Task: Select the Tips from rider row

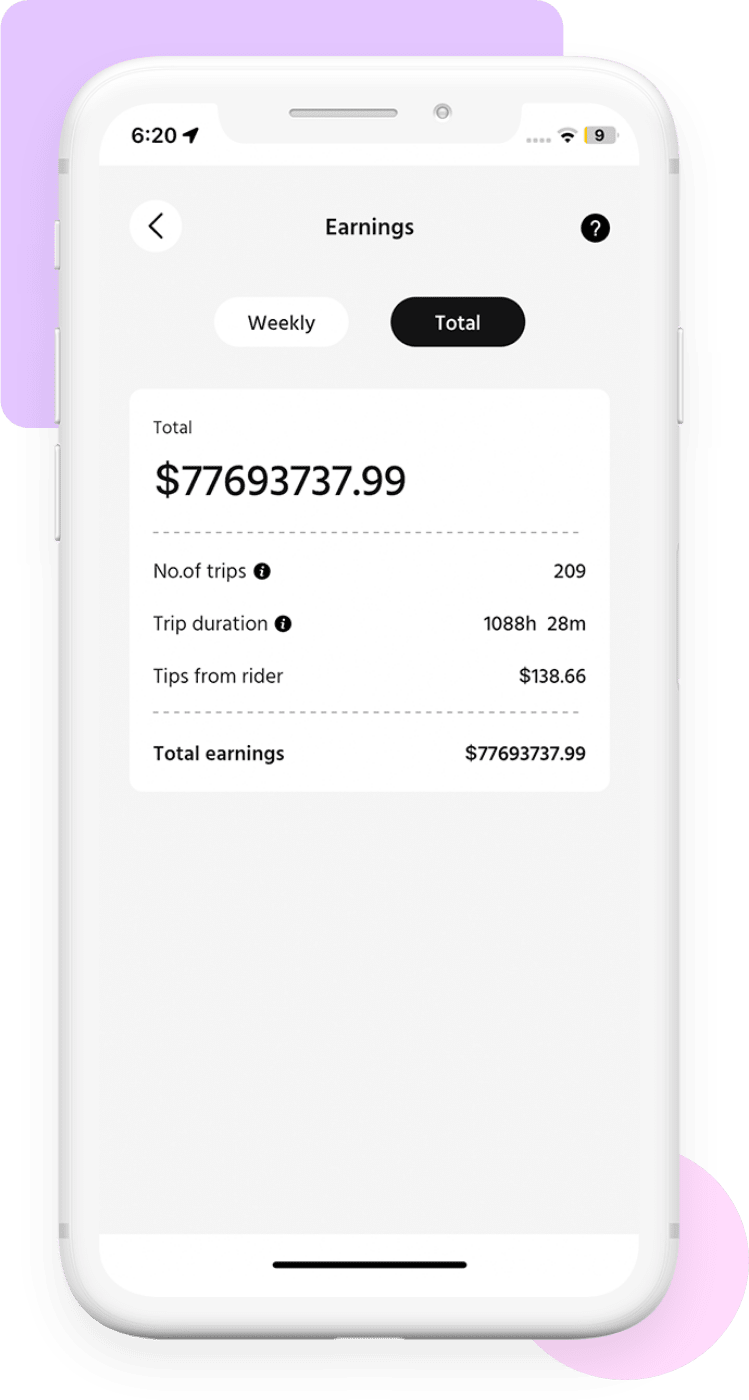Action: (369, 676)
